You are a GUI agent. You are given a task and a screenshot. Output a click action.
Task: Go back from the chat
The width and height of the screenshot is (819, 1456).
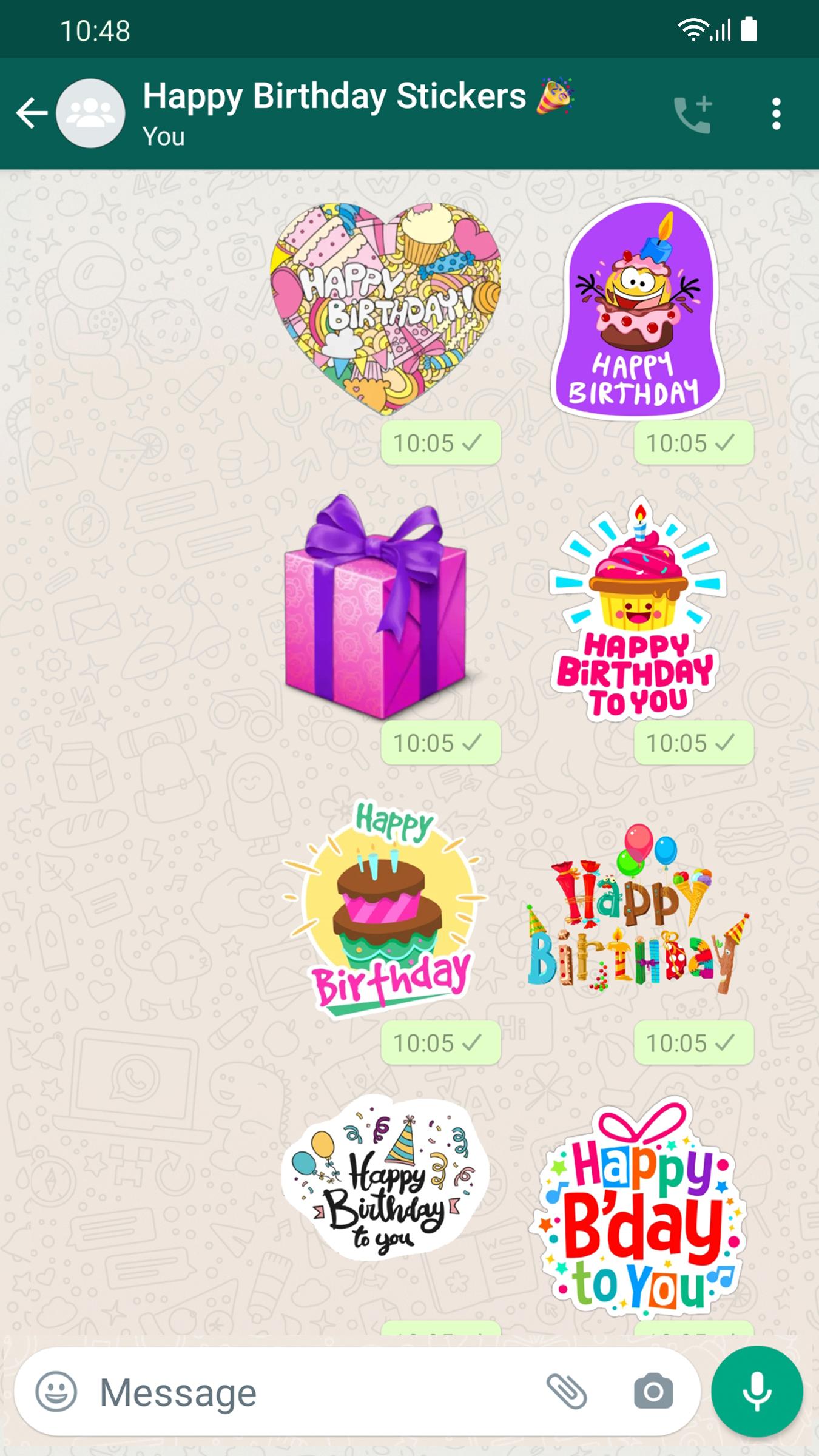(32, 113)
